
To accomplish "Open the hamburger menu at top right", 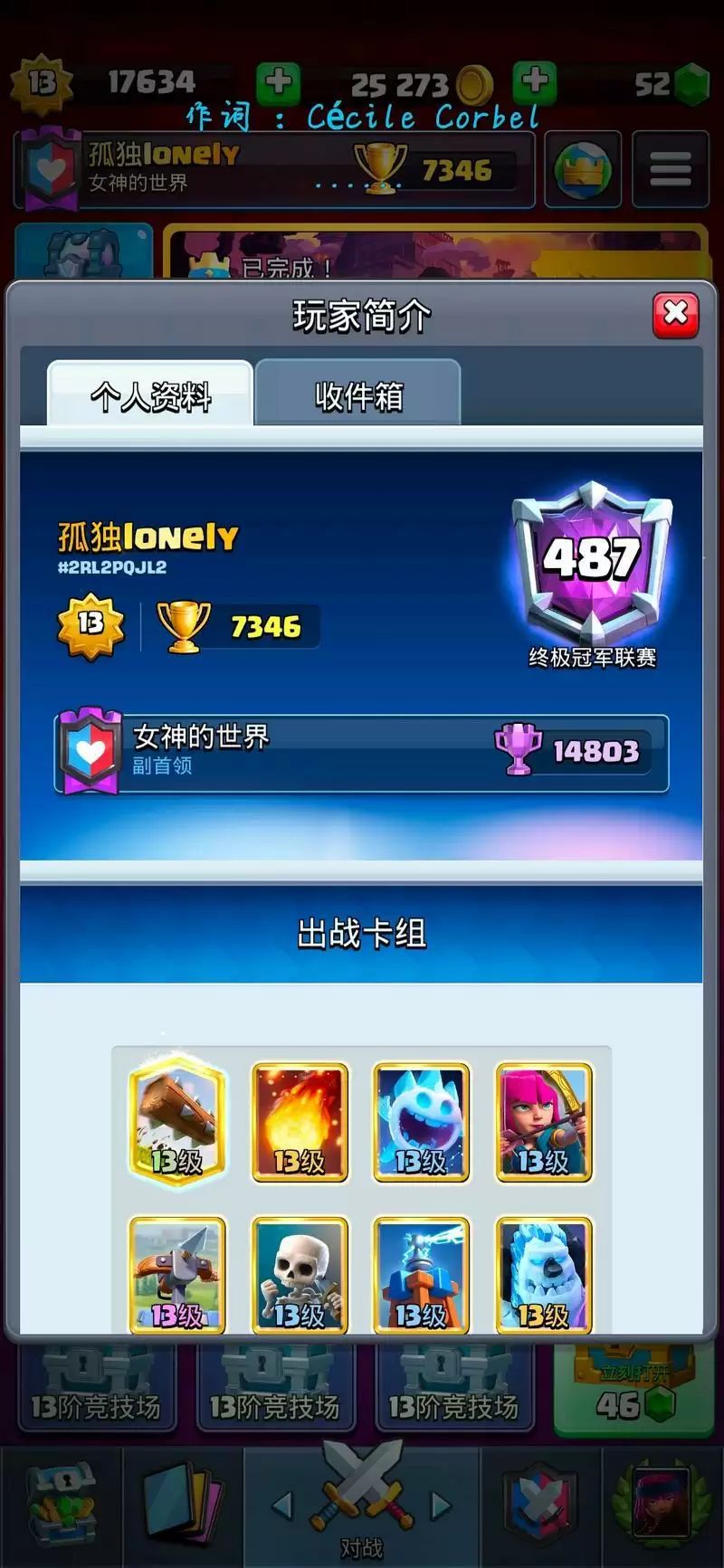I will pos(670,169).
